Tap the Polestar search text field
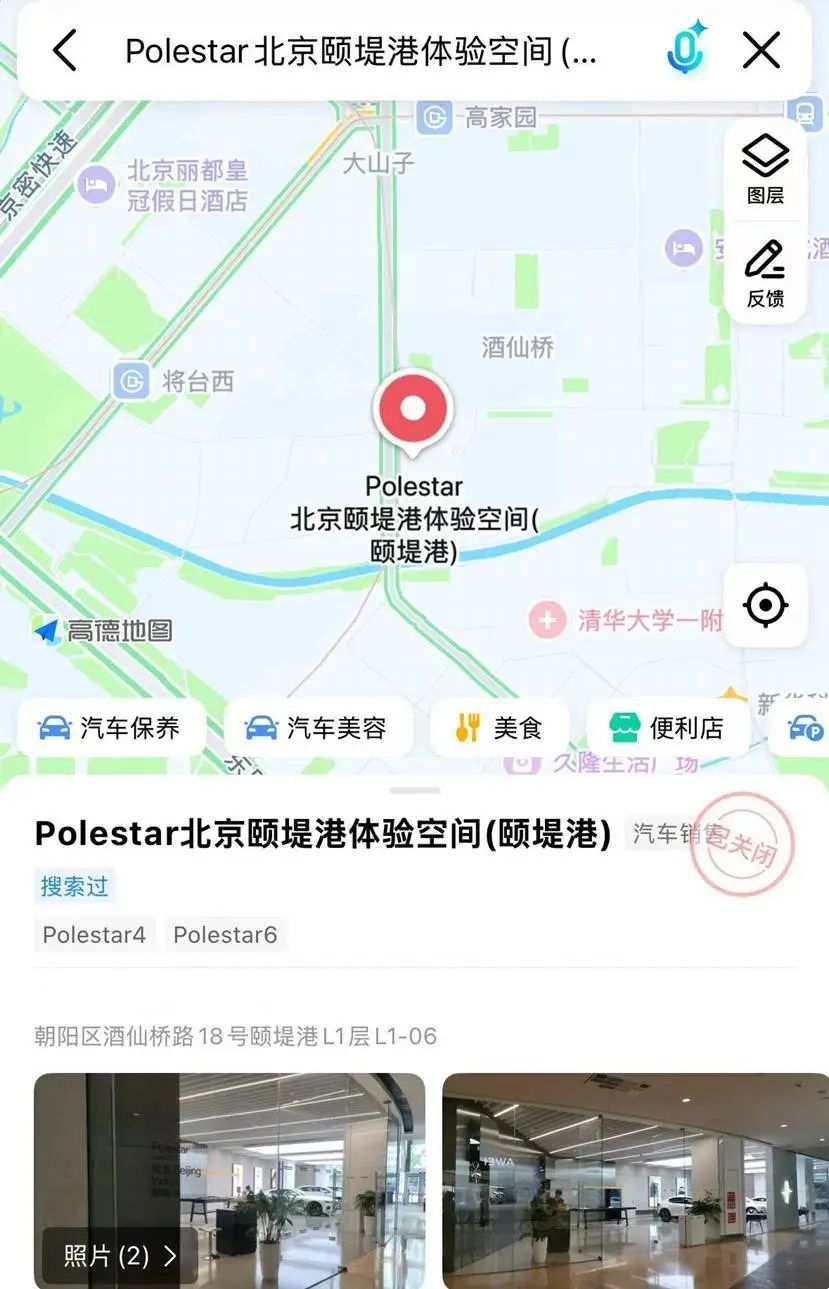 coord(360,51)
